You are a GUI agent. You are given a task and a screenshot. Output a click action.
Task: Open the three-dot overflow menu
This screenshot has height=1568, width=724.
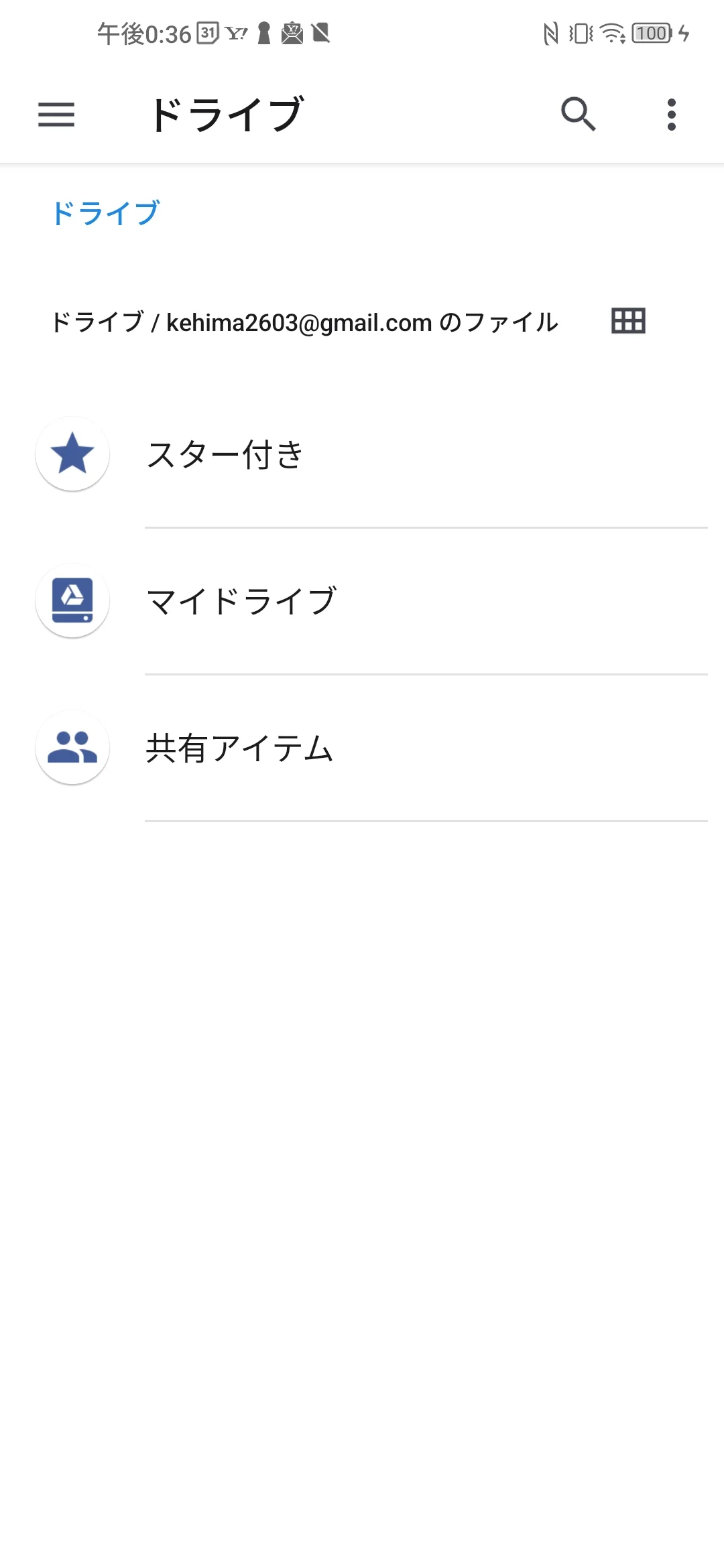pos(671,115)
